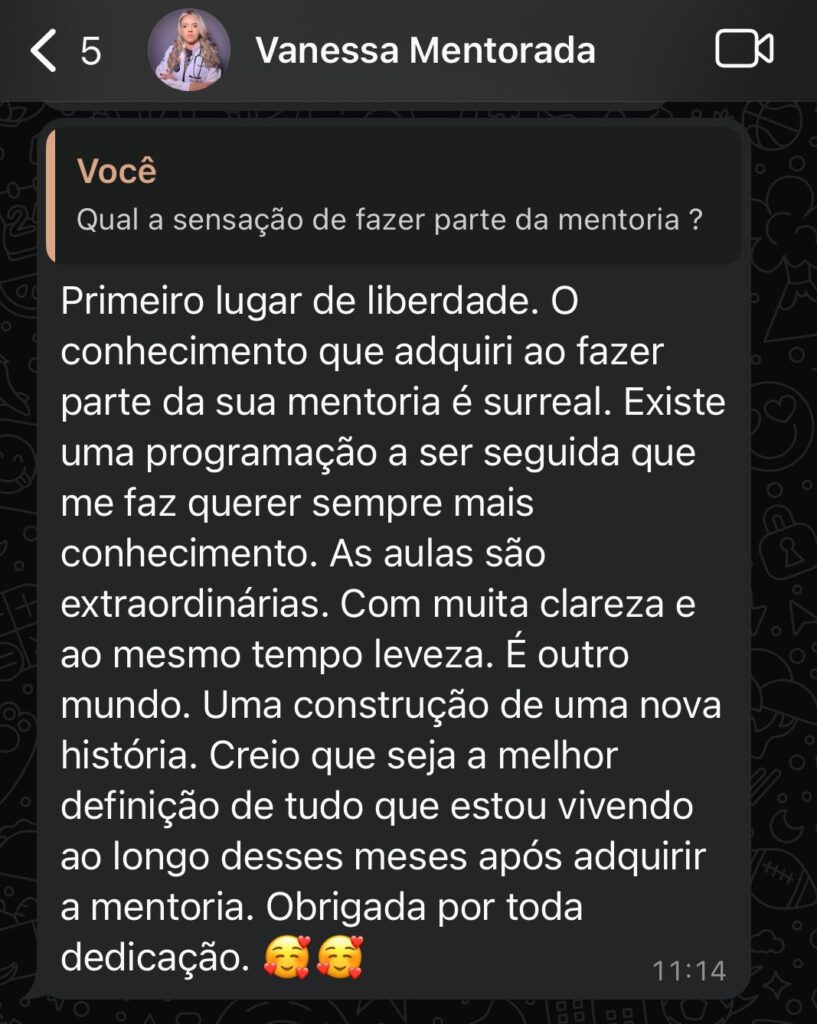This screenshot has height=1024, width=817.
Task: Start a video call with Vanessa Mentorada
Action: coord(744,50)
